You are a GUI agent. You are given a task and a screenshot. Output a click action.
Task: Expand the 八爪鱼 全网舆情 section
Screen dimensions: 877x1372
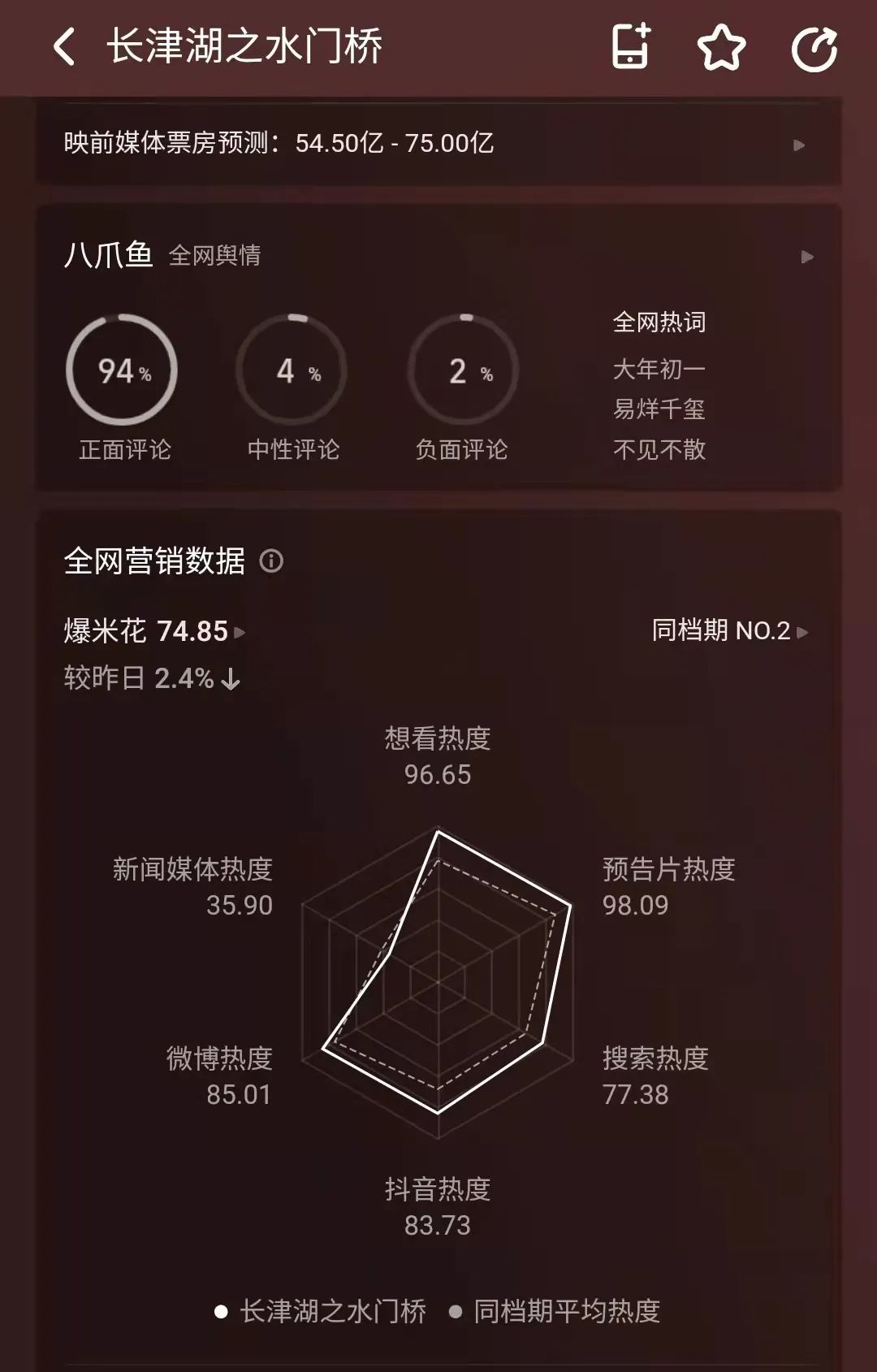point(806,257)
